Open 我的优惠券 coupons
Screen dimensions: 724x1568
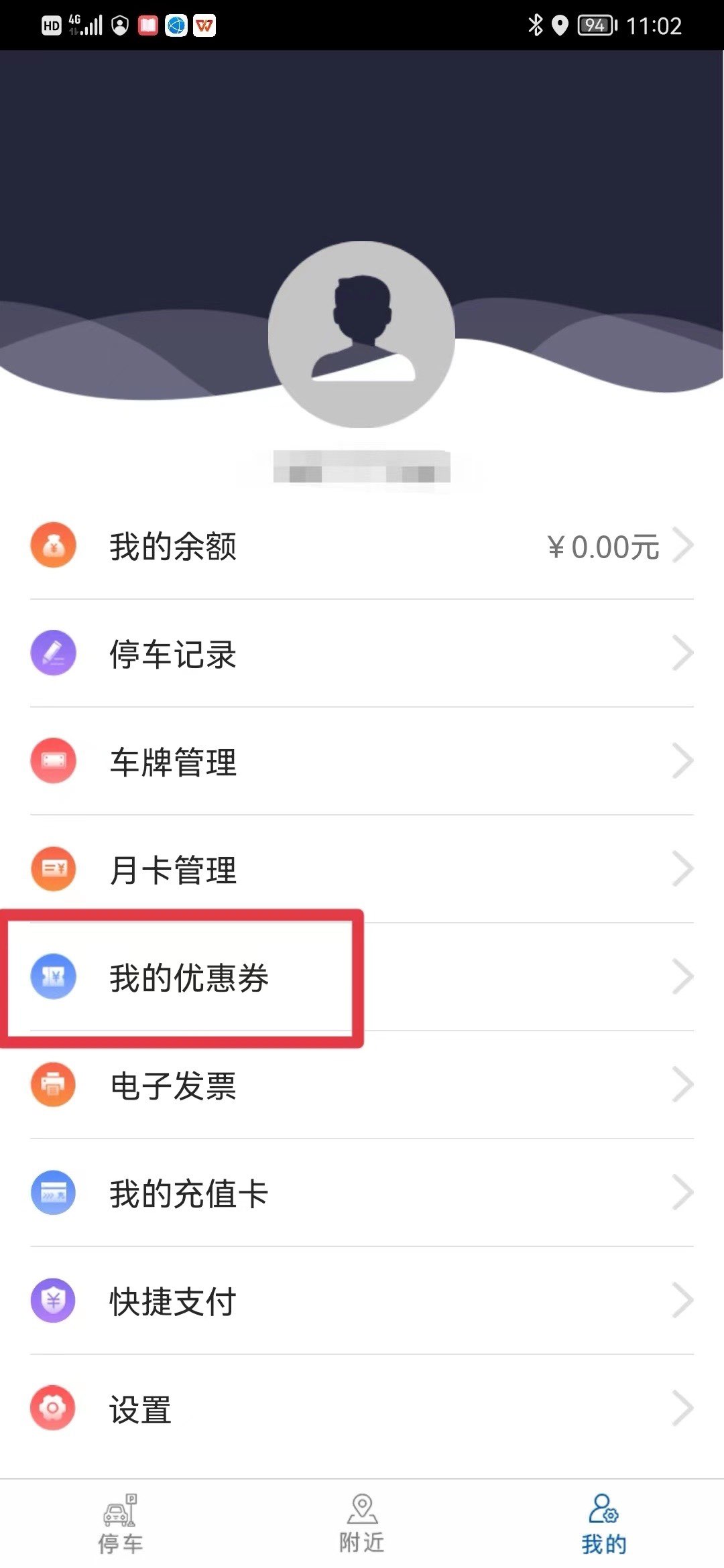click(362, 978)
